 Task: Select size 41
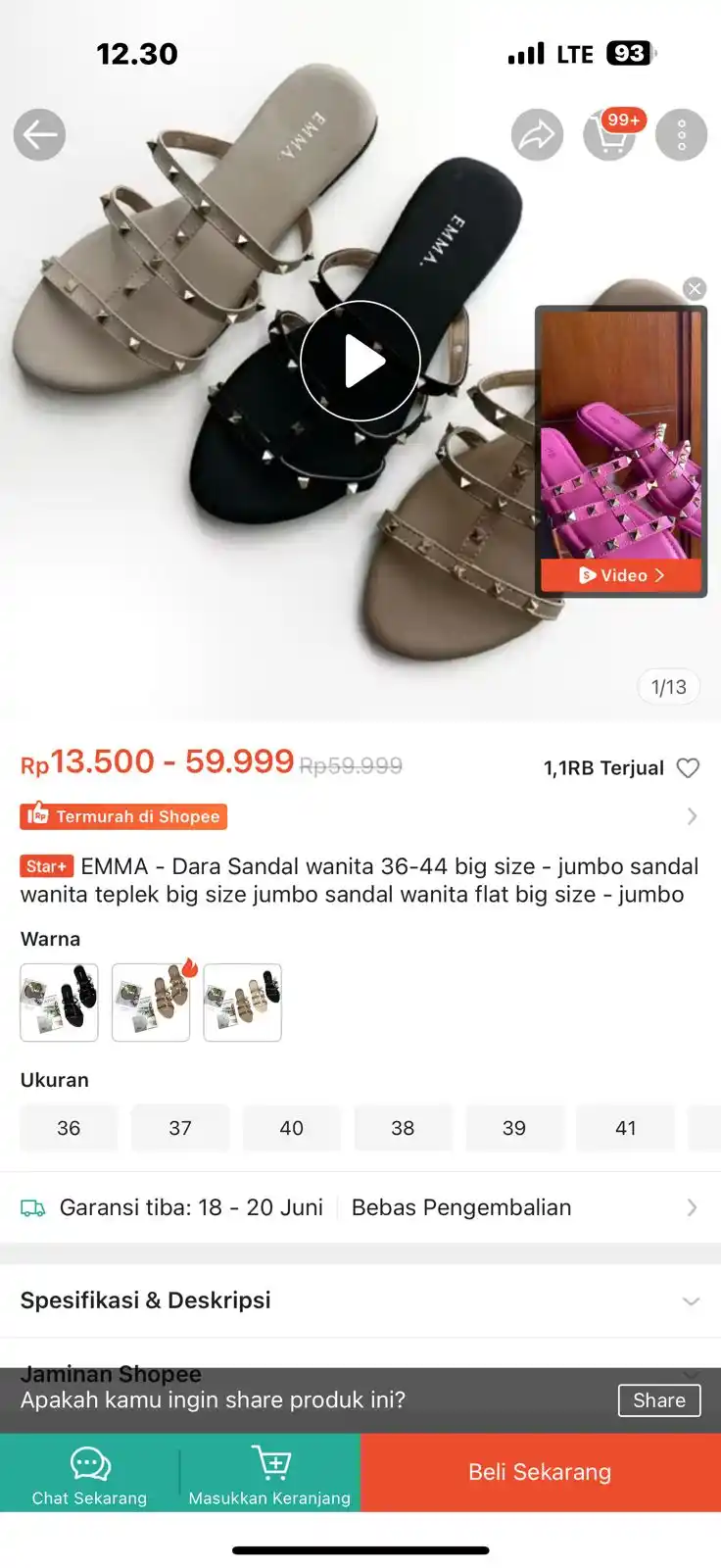[x=625, y=1128]
